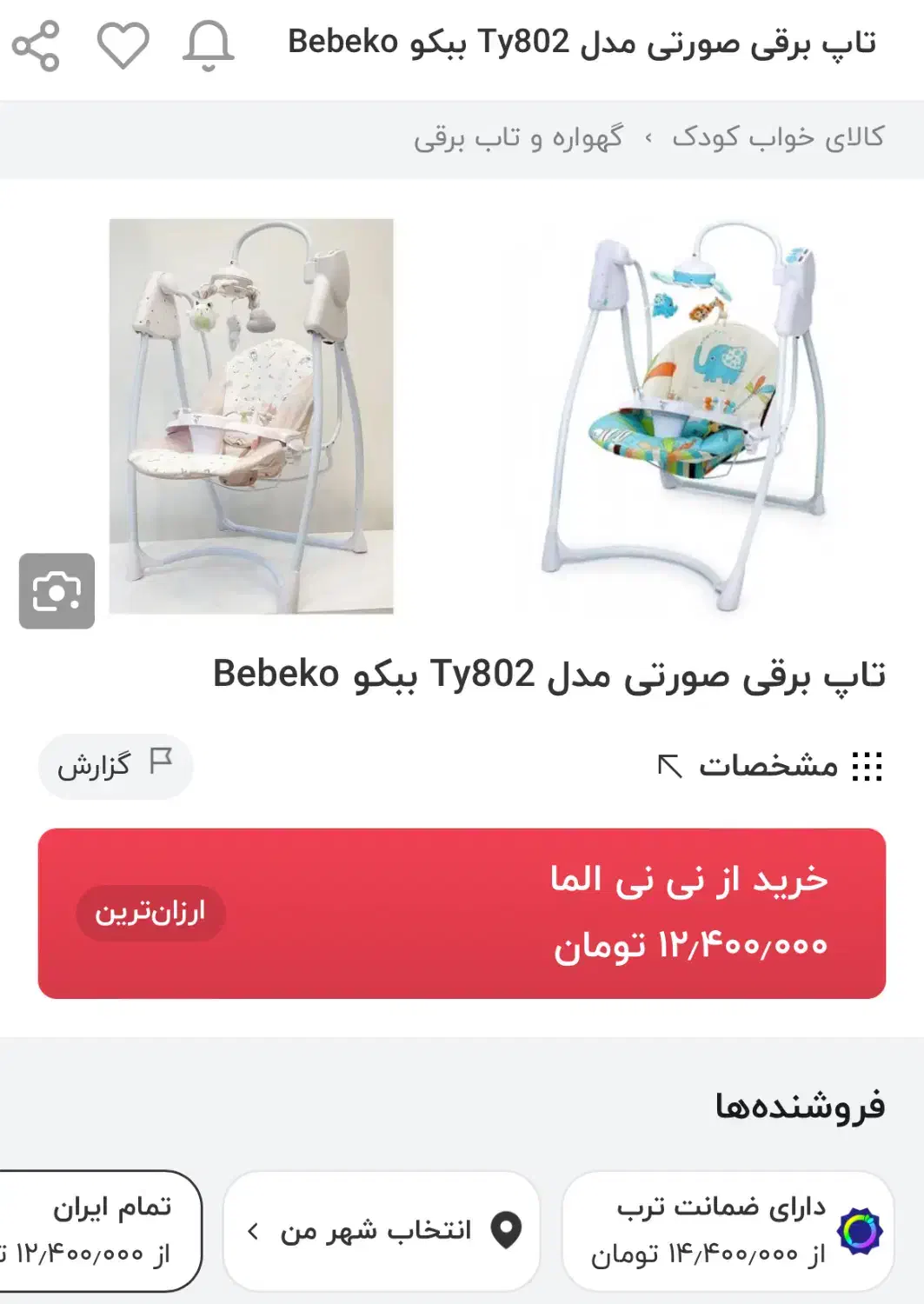Choose my city with انتخاب شهر من
Image resolution: width=924 pixels, height=1304 pixels.
point(381,1230)
